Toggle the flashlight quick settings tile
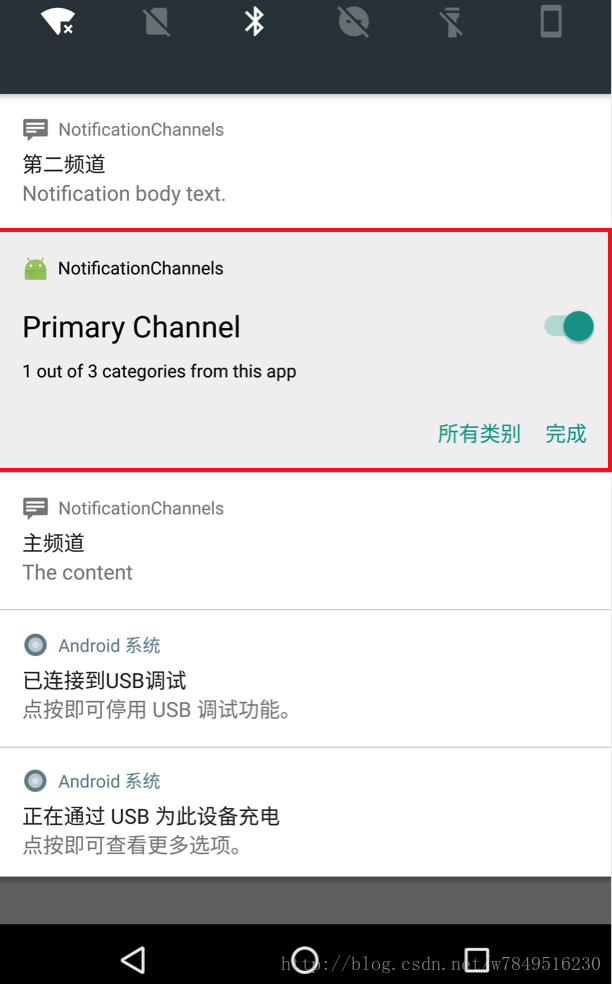This screenshot has height=984, width=612. click(452, 21)
